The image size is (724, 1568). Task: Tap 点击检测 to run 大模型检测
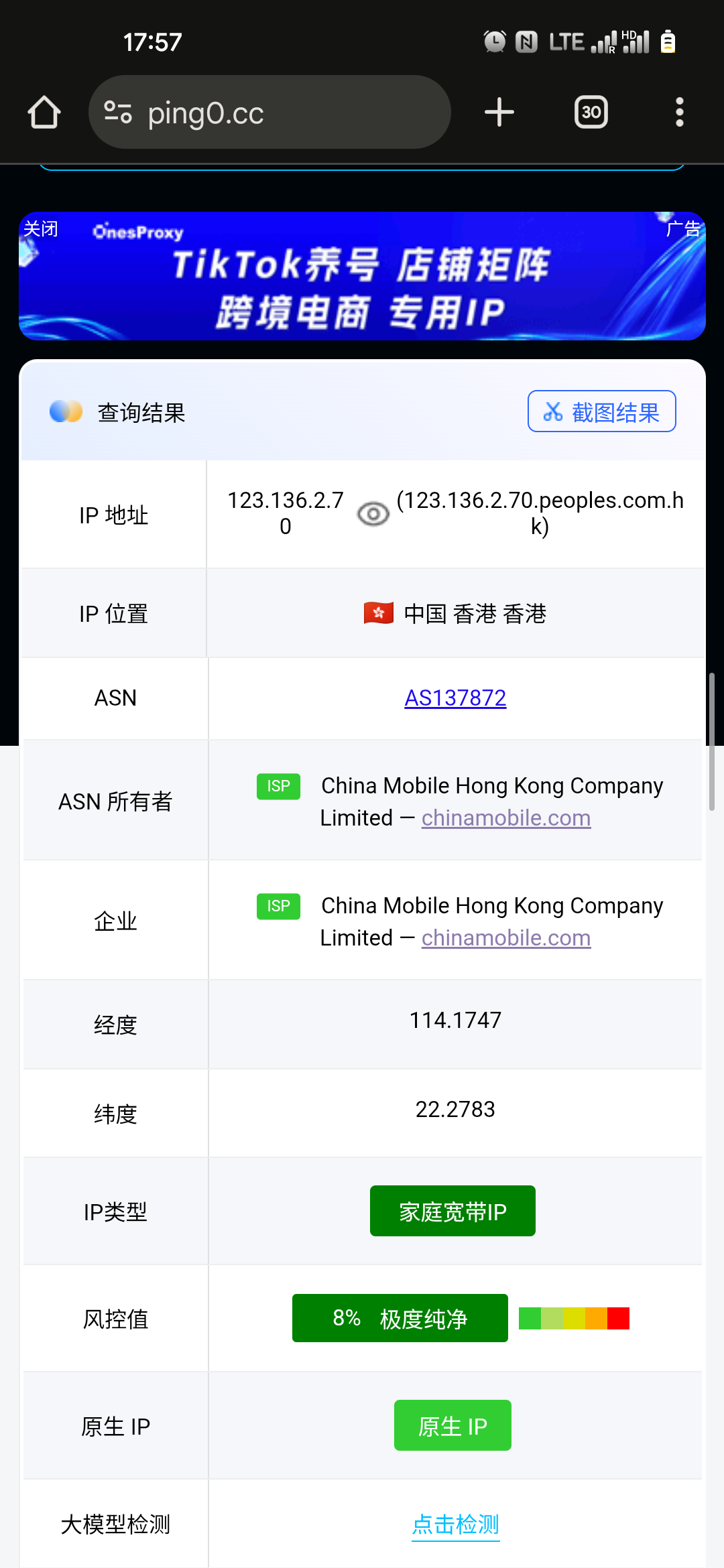click(x=455, y=1524)
